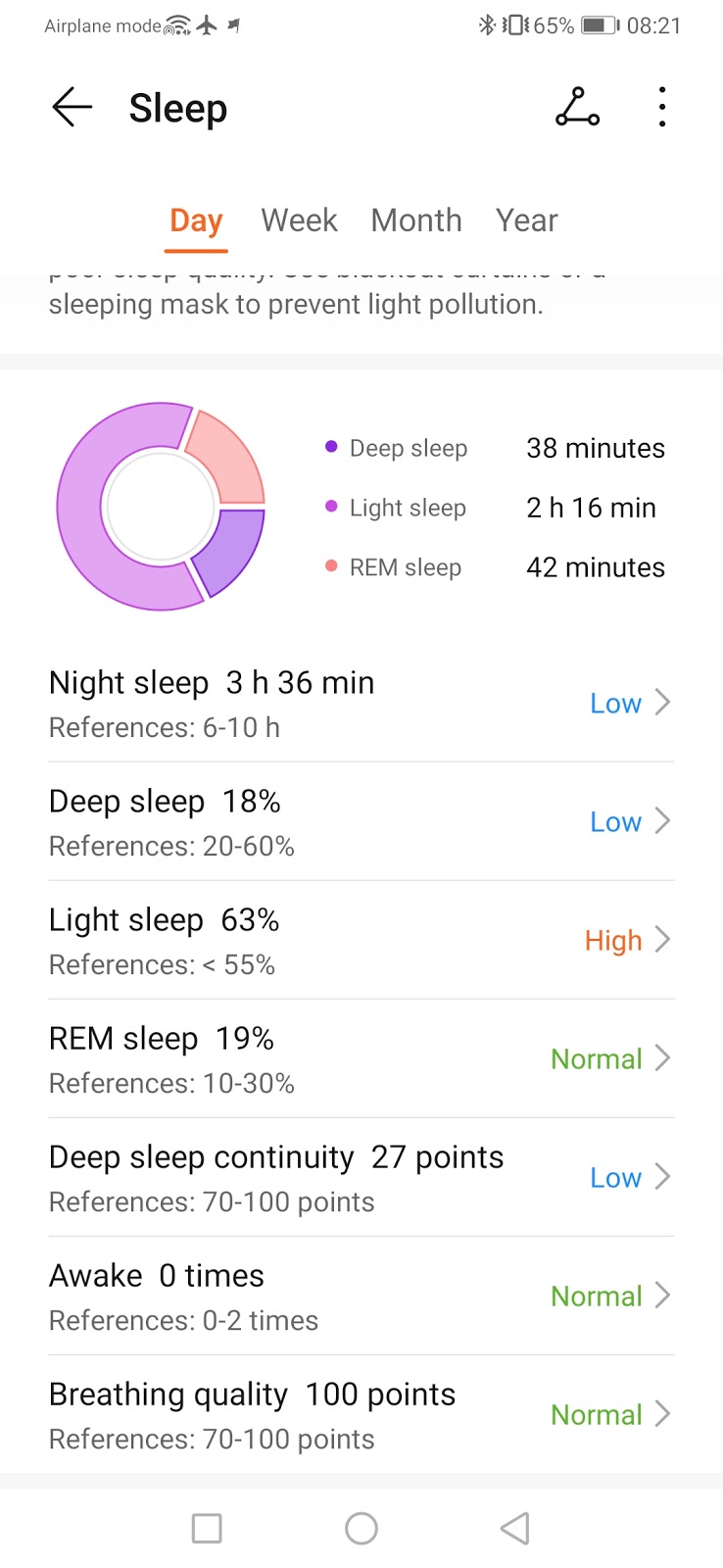View Breathing quality 100 points details
723x1568 pixels.
click(x=361, y=1415)
